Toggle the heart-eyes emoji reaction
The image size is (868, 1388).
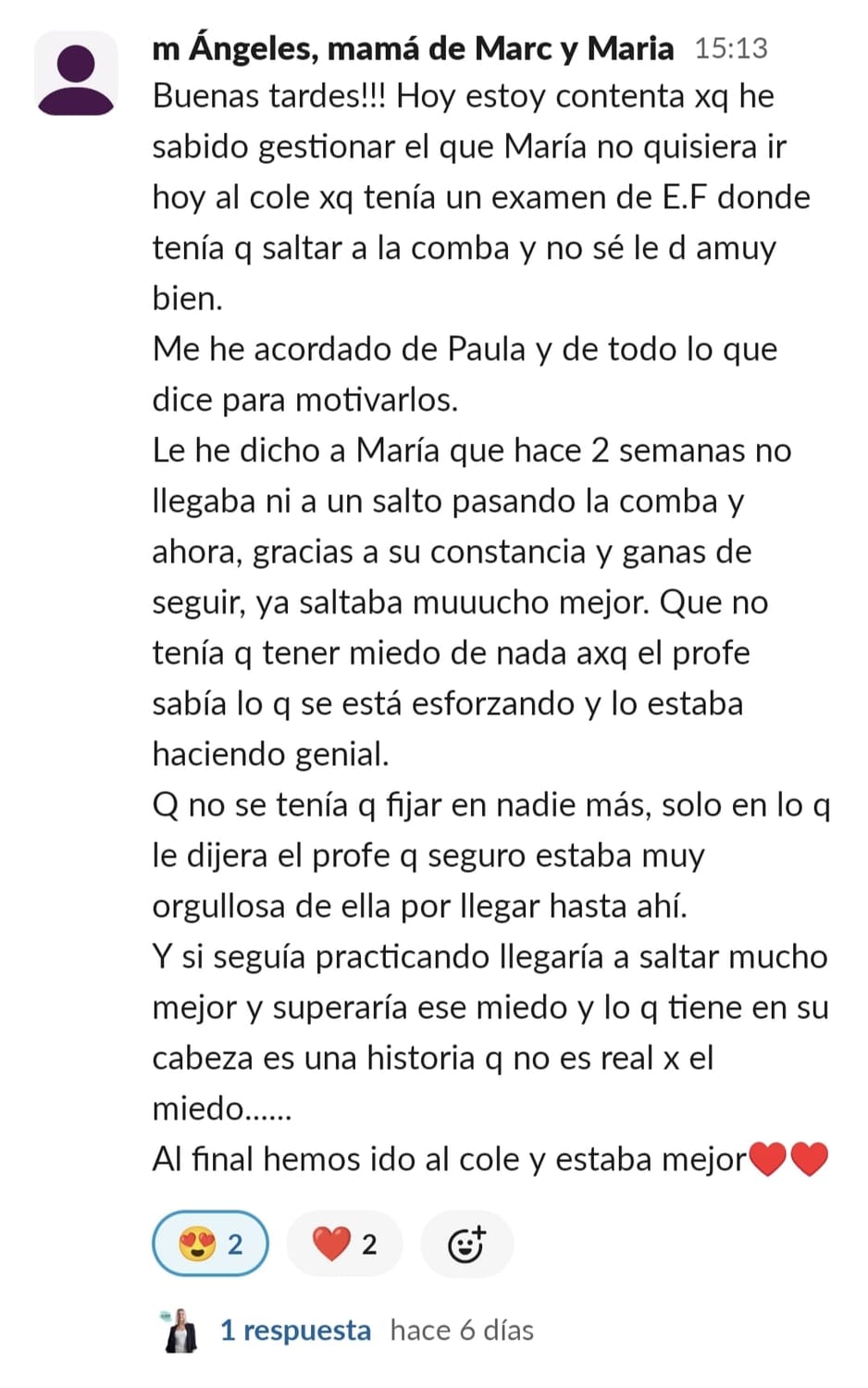point(211,1244)
